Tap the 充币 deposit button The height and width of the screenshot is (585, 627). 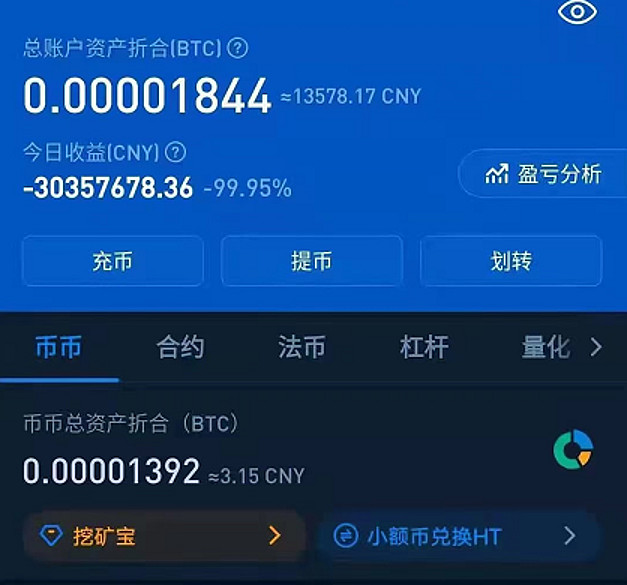[112, 261]
